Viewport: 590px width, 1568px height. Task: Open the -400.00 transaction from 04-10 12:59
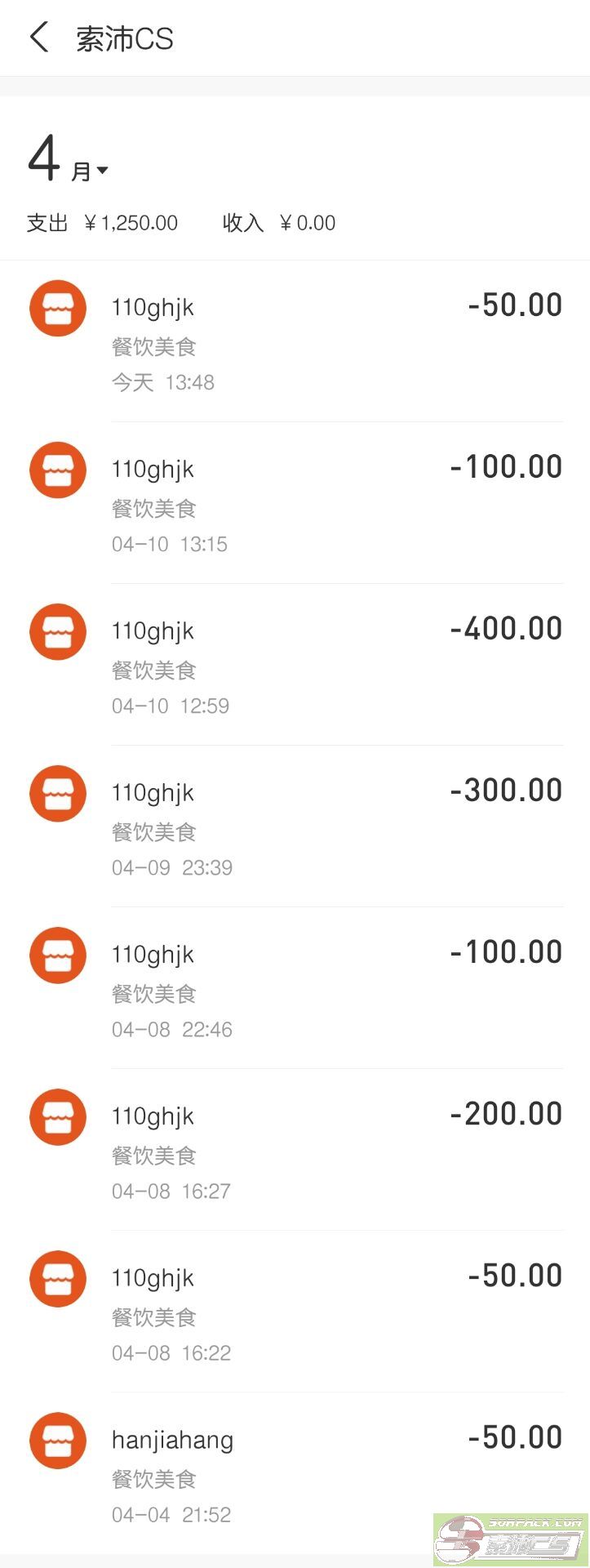click(x=295, y=665)
